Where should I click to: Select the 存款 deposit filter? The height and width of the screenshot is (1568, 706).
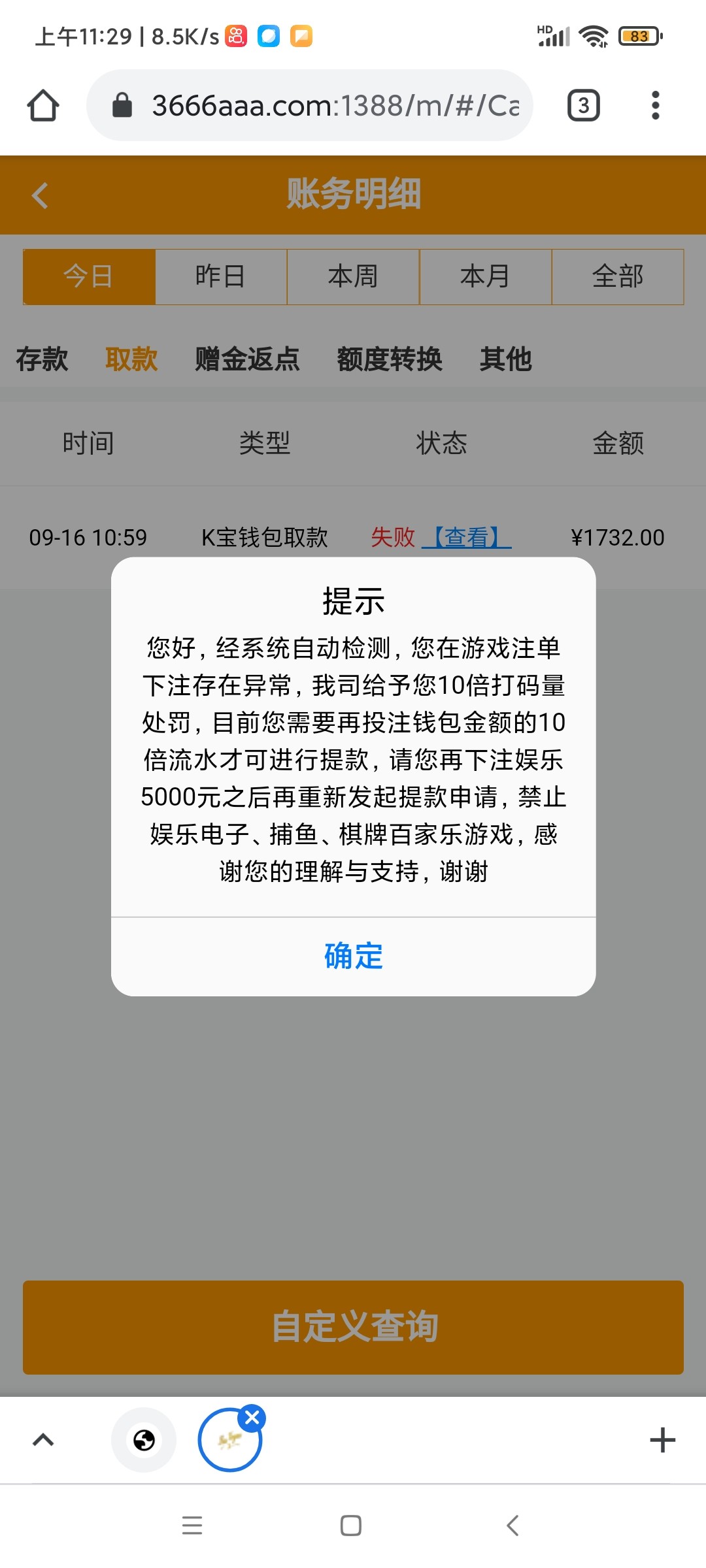click(x=42, y=359)
